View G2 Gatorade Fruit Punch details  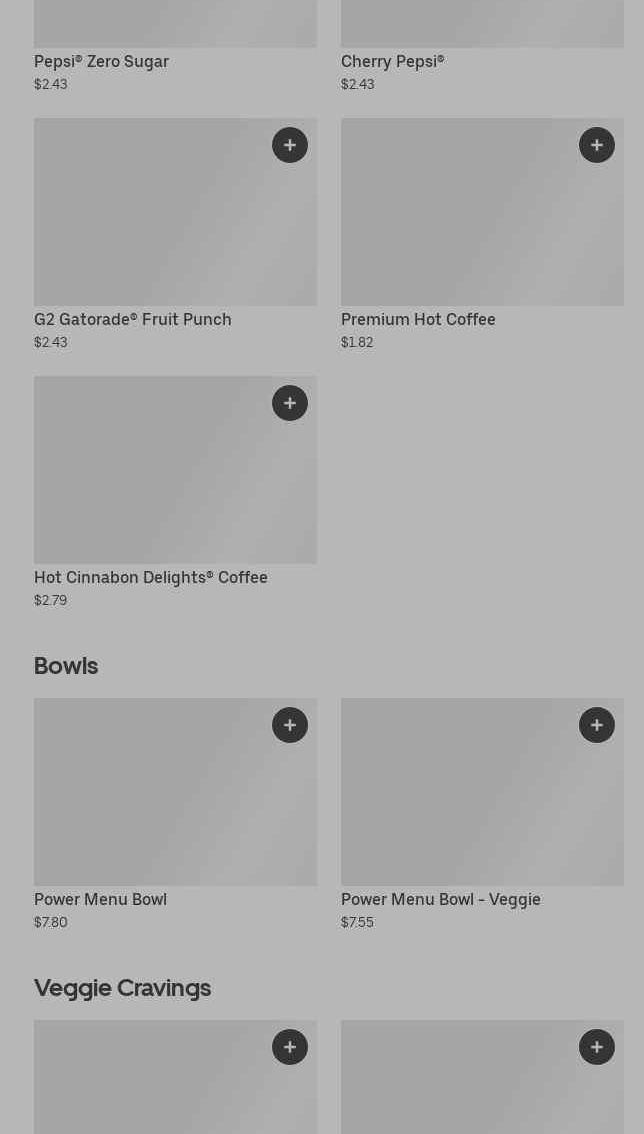point(133,320)
